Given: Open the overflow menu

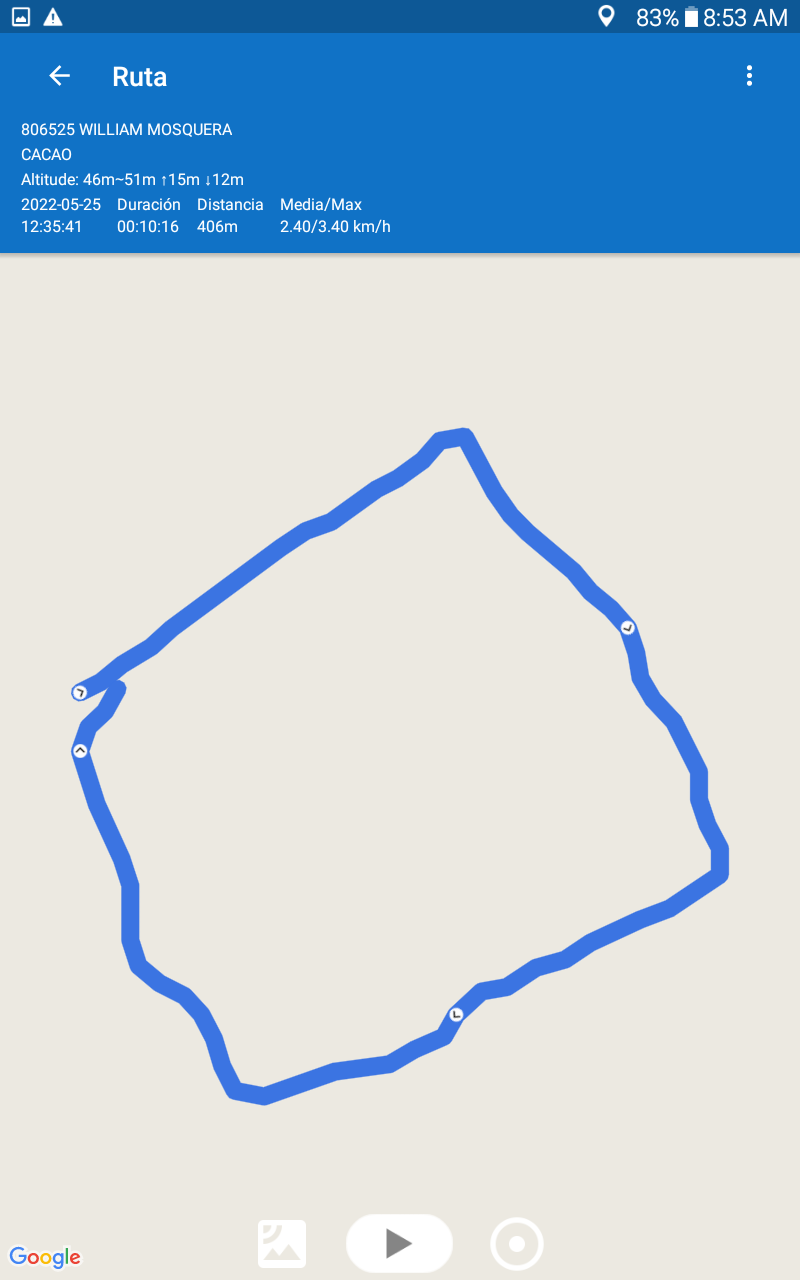Looking at the screenshot, I should [749, 76].
